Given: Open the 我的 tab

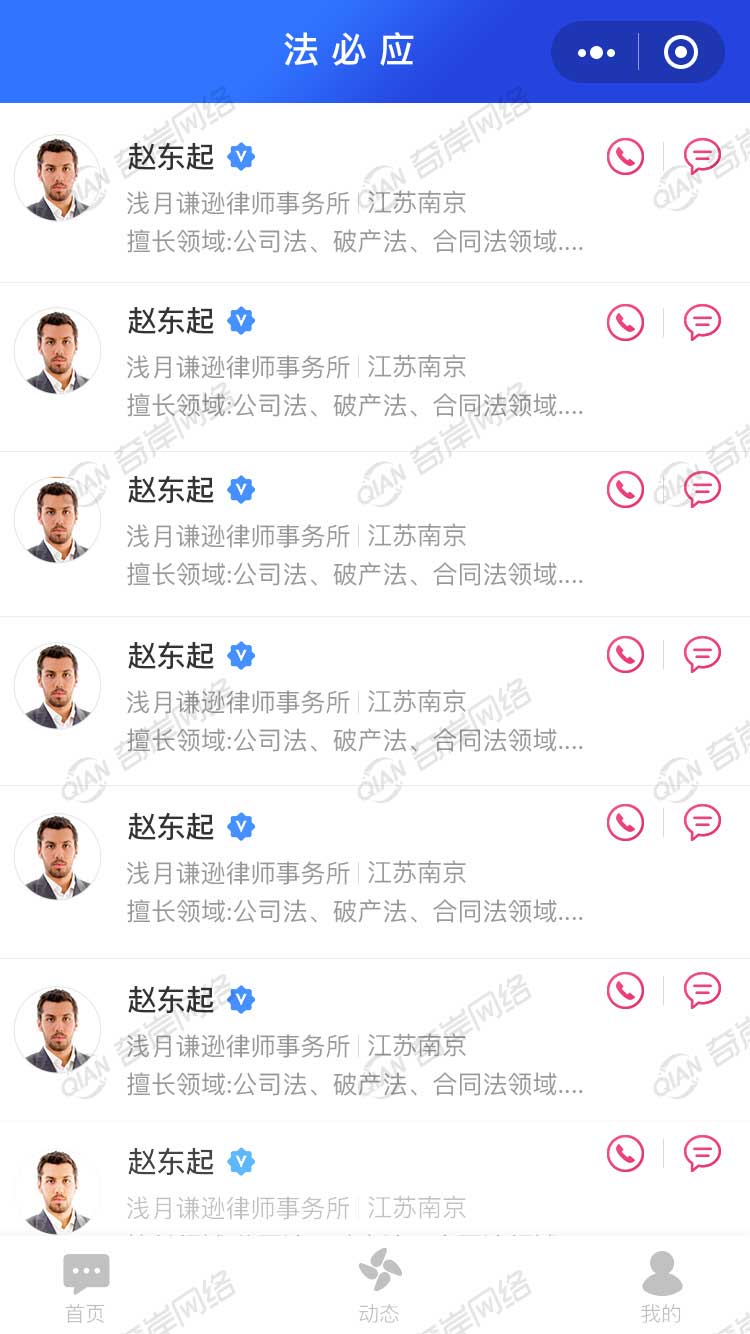Looking at the screenshot, I should [x=661, y=1288].
